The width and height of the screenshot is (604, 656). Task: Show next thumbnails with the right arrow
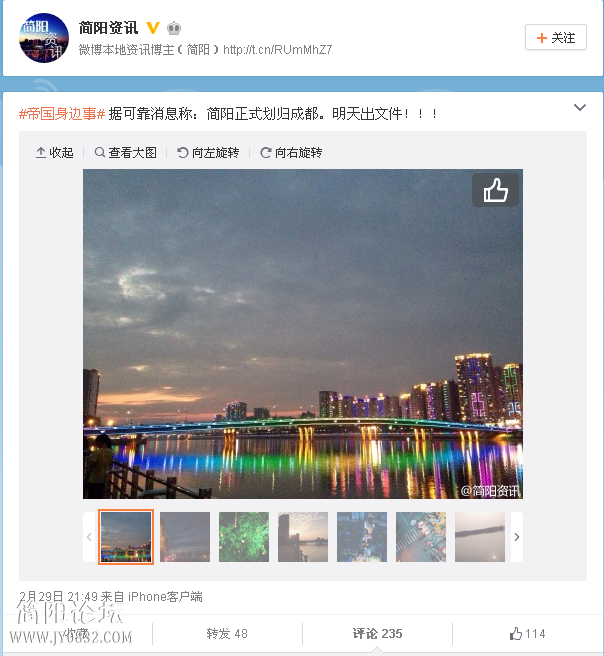click(516, 537)
